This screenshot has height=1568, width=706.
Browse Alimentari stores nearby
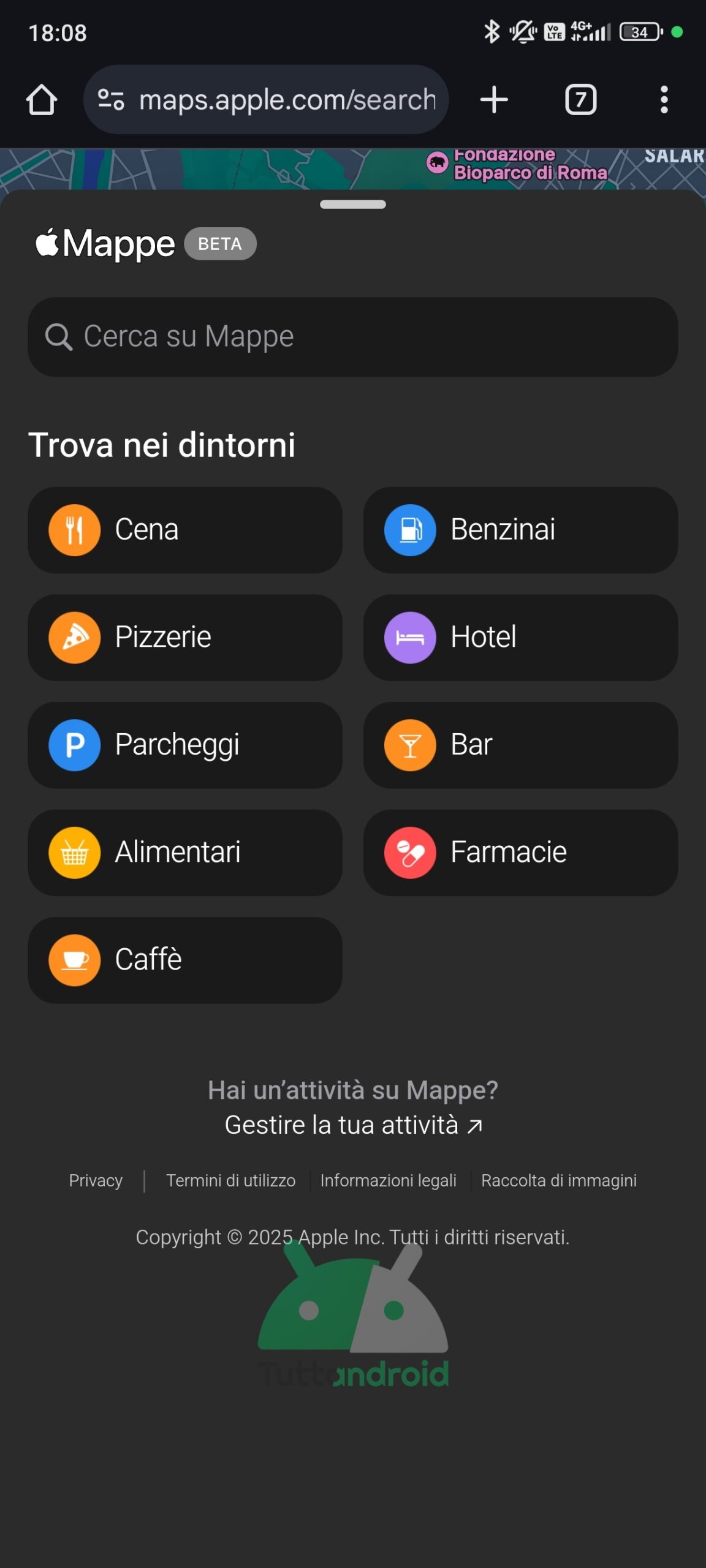coord(185,852)
